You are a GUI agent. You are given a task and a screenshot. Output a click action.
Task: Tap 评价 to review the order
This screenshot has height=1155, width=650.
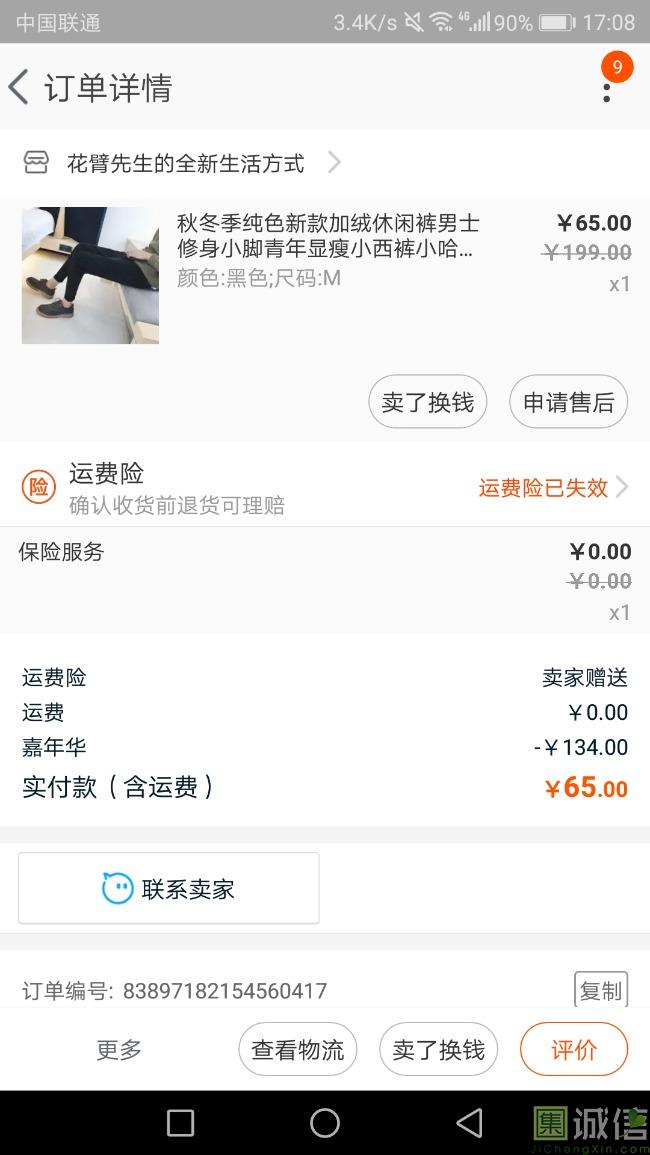[x=574, y=1050]
